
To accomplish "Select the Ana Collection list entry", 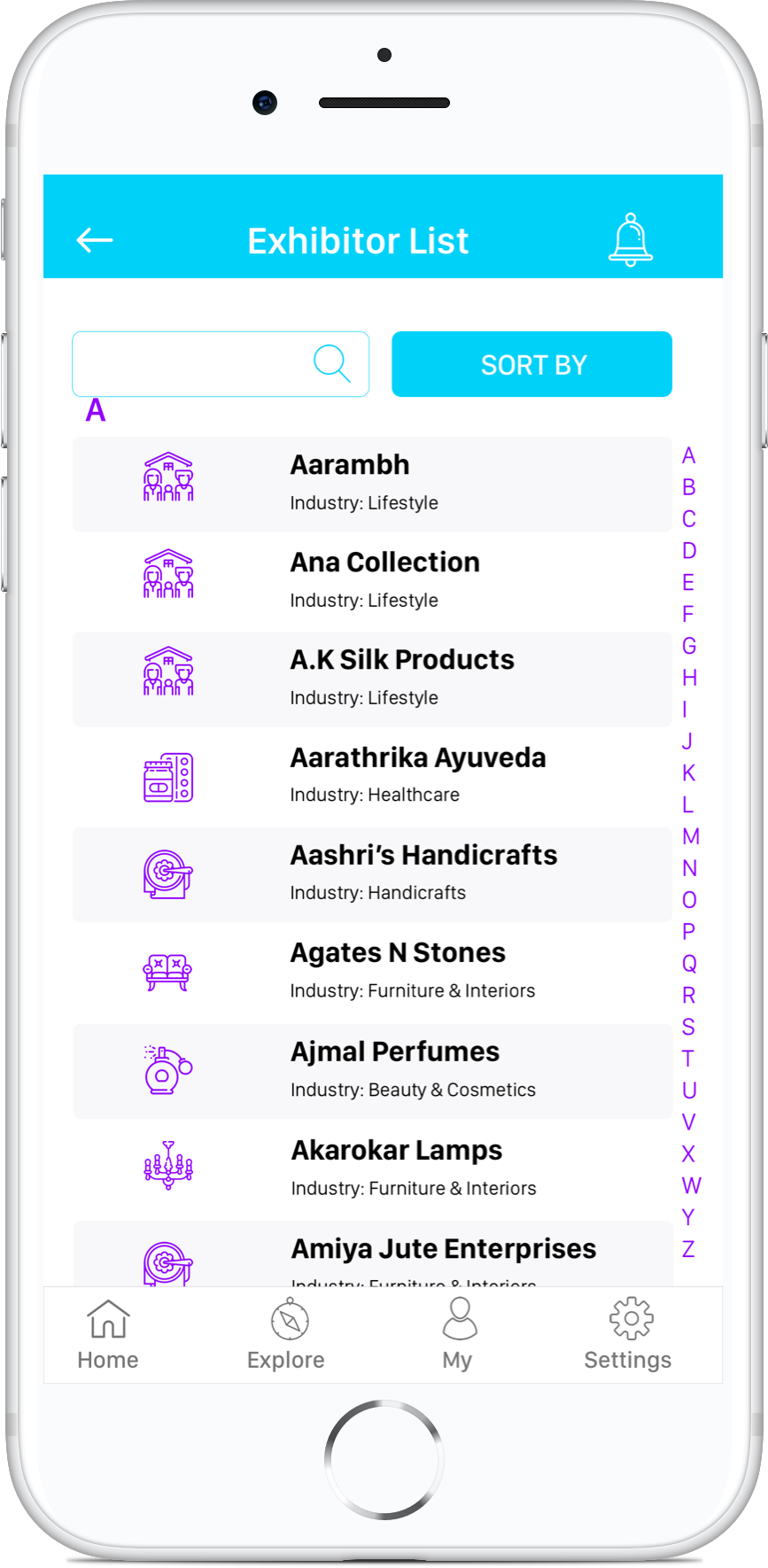I will pos(384,578).
